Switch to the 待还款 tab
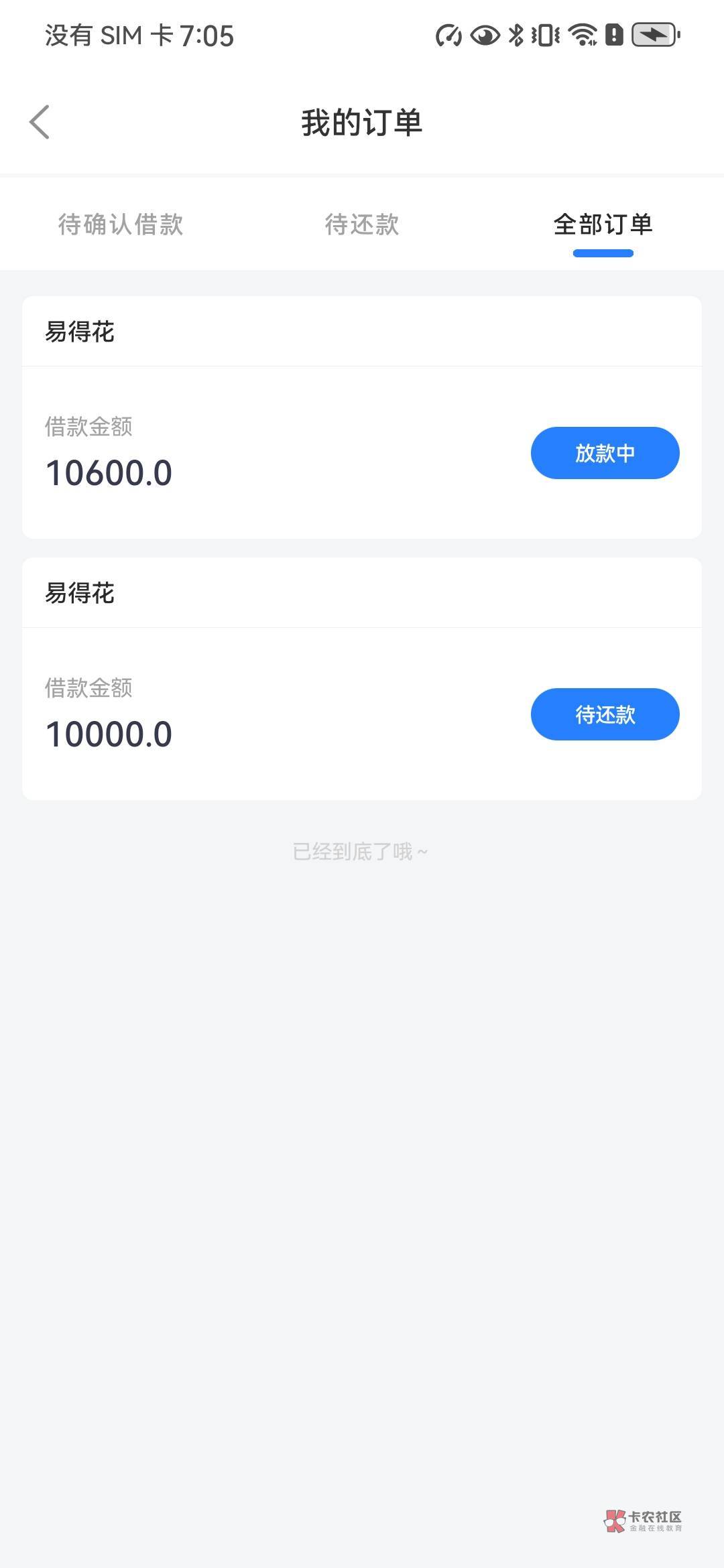The image size is (724, 1568). pos(362,224)
